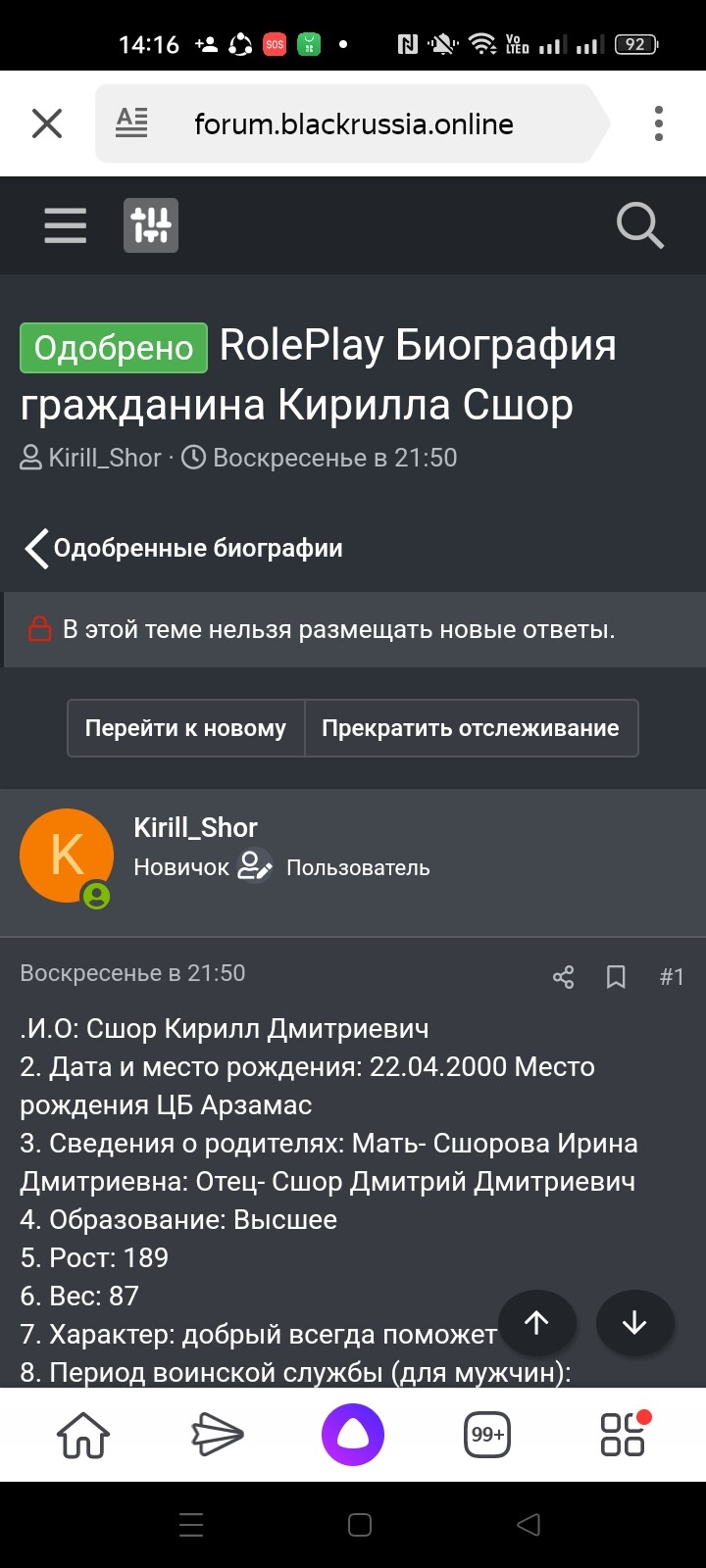Open Kirill_Shor author link under title
This screenshot has height=1568, width=706.
pos(104,458)
